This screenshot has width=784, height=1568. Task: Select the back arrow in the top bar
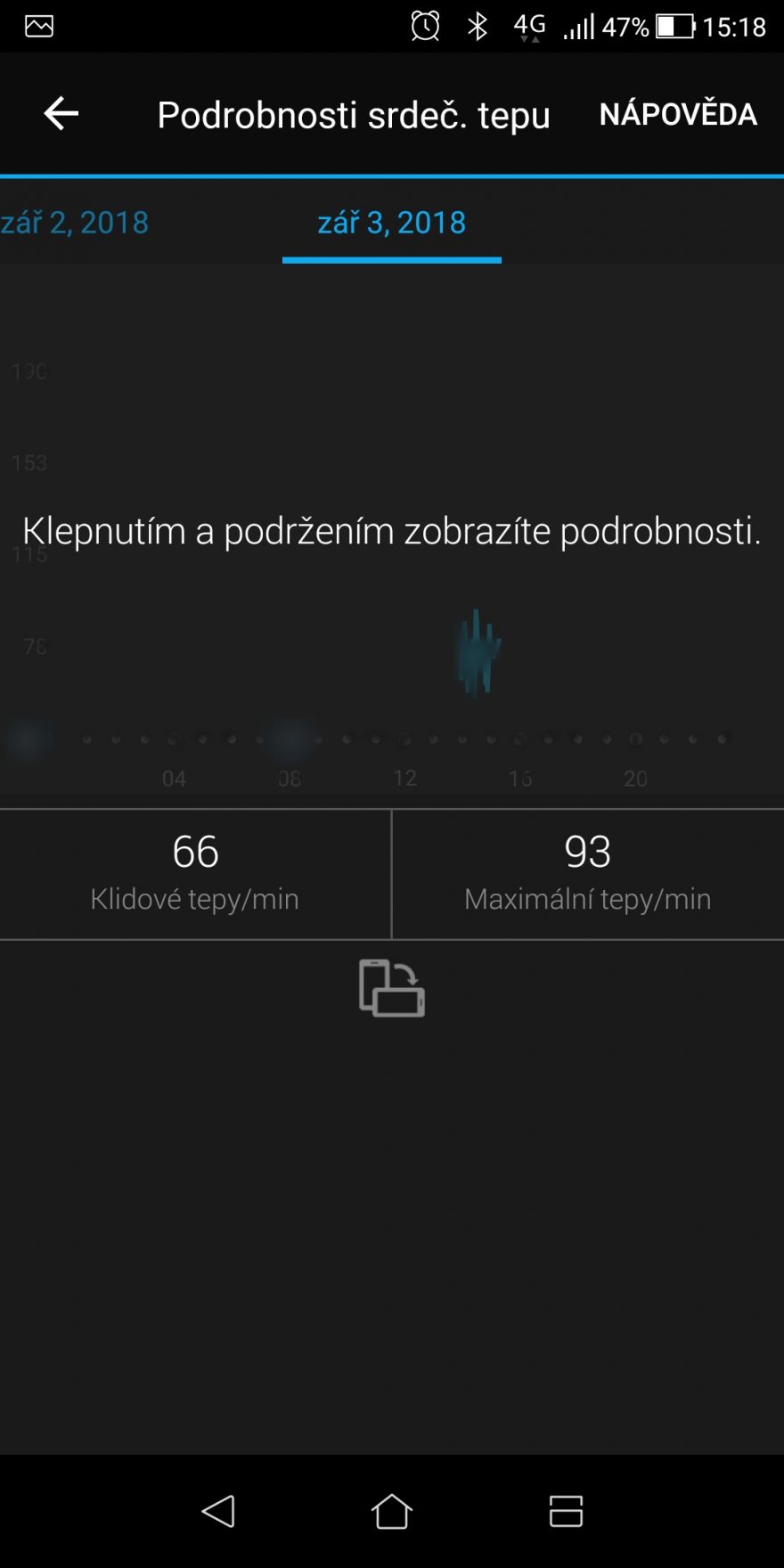click(60, 113)
